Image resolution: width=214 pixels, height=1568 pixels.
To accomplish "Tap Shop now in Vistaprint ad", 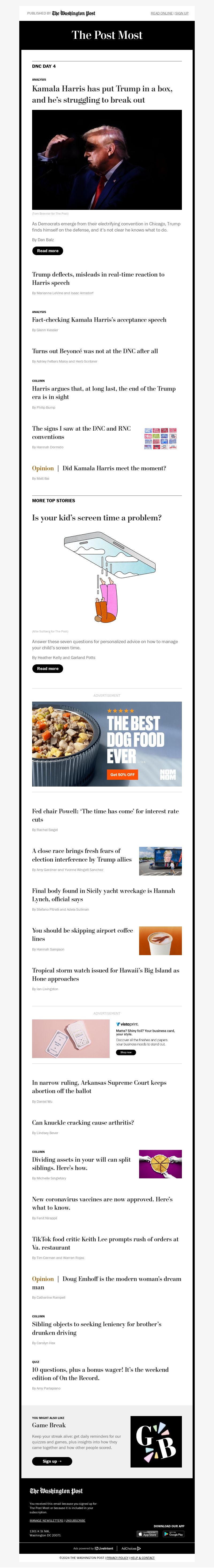I will click(126, 1052).
